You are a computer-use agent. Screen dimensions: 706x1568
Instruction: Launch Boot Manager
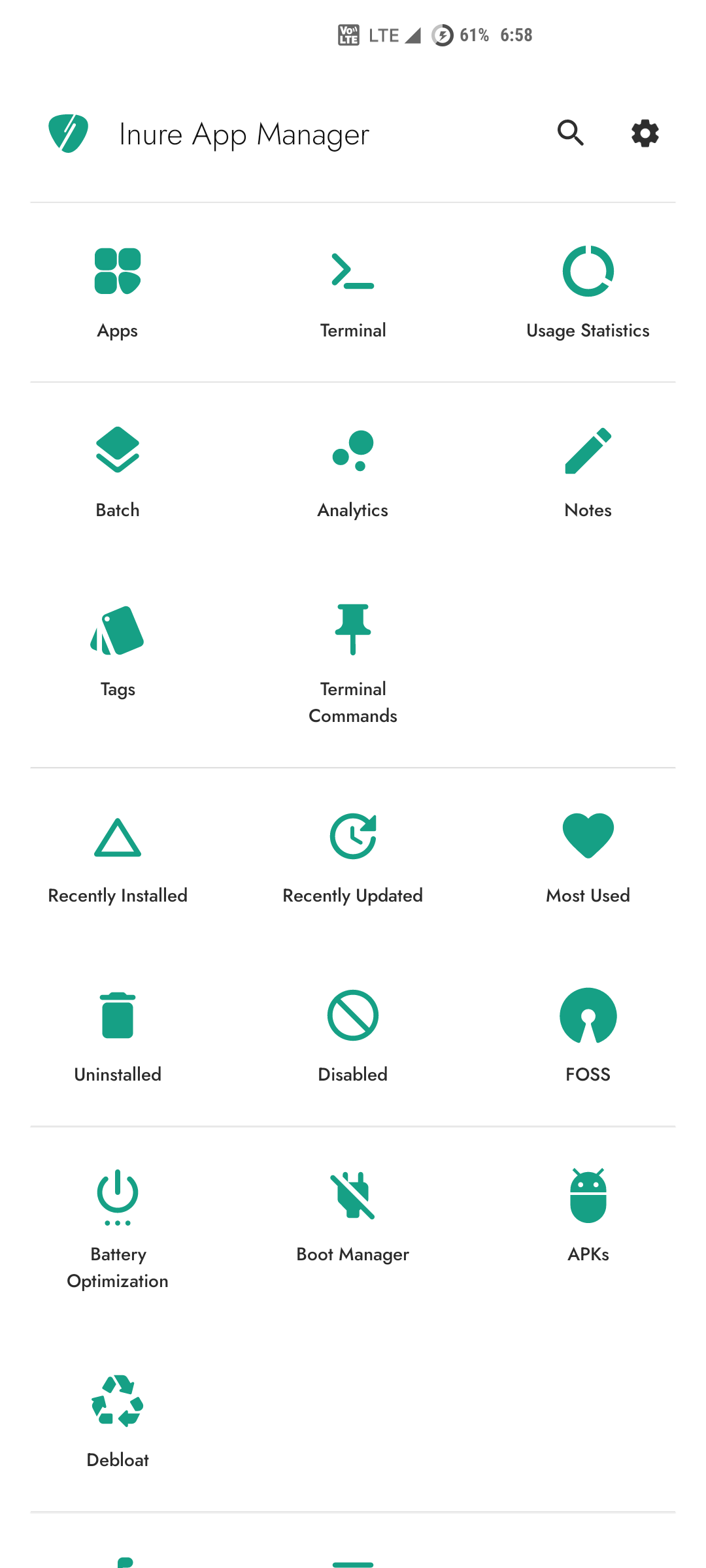coord(353,1217)
